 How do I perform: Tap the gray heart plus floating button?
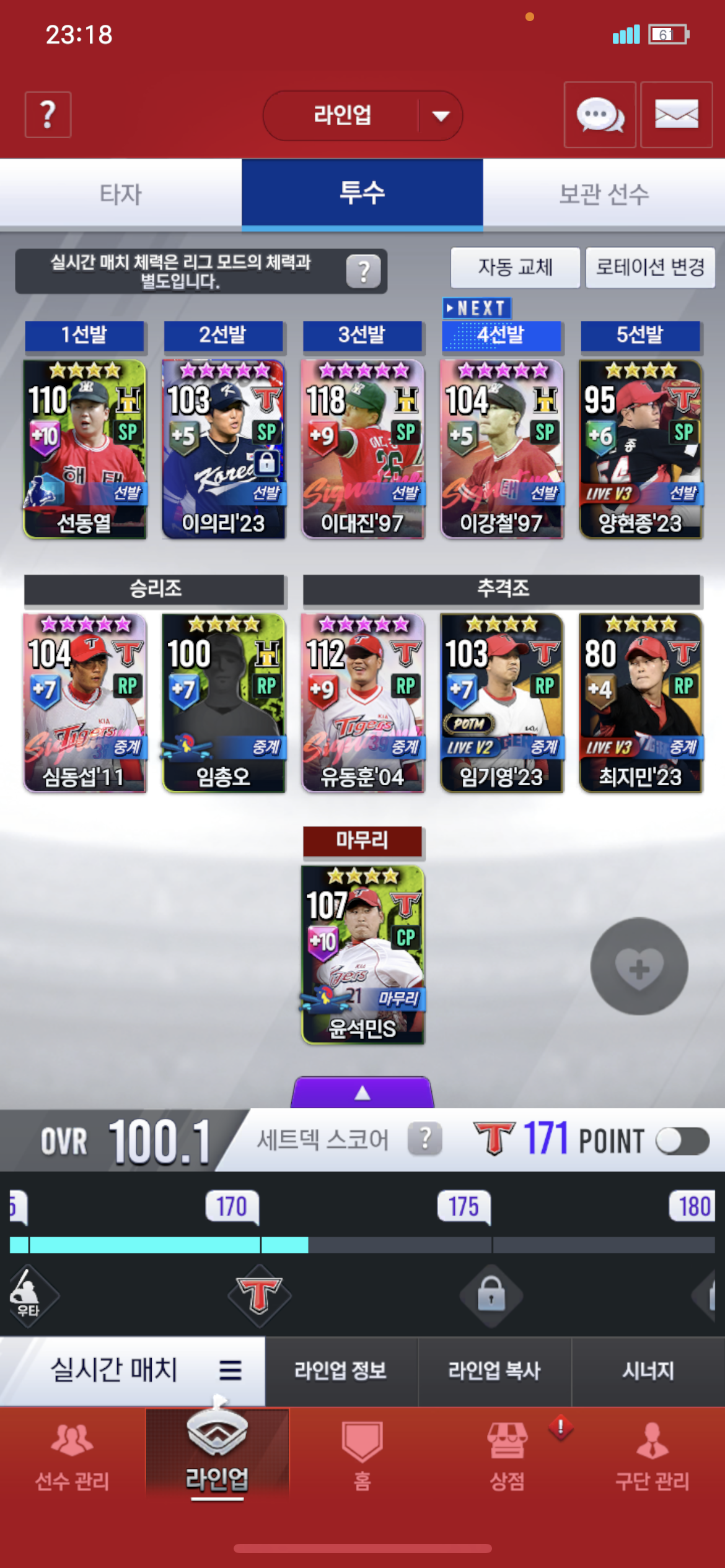pyautogui.click(x=639, y=966)
